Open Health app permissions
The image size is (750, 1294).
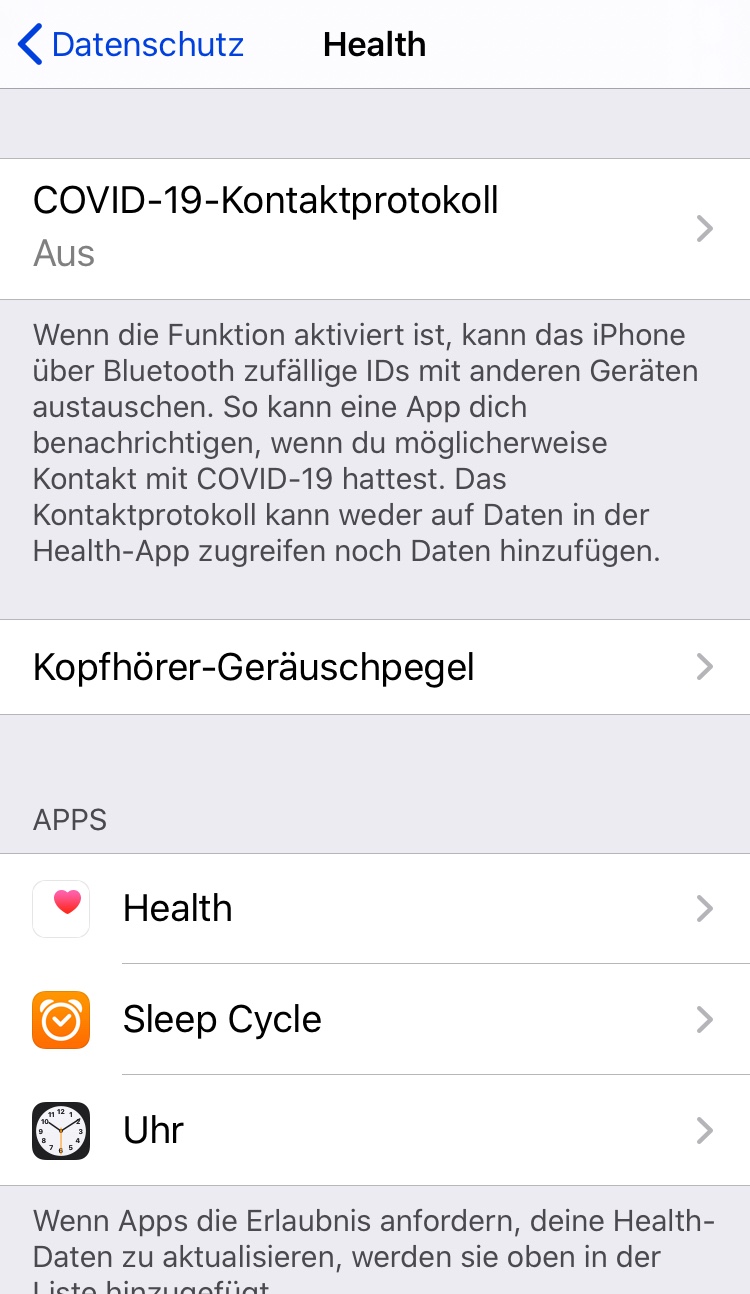click(375, 909)
